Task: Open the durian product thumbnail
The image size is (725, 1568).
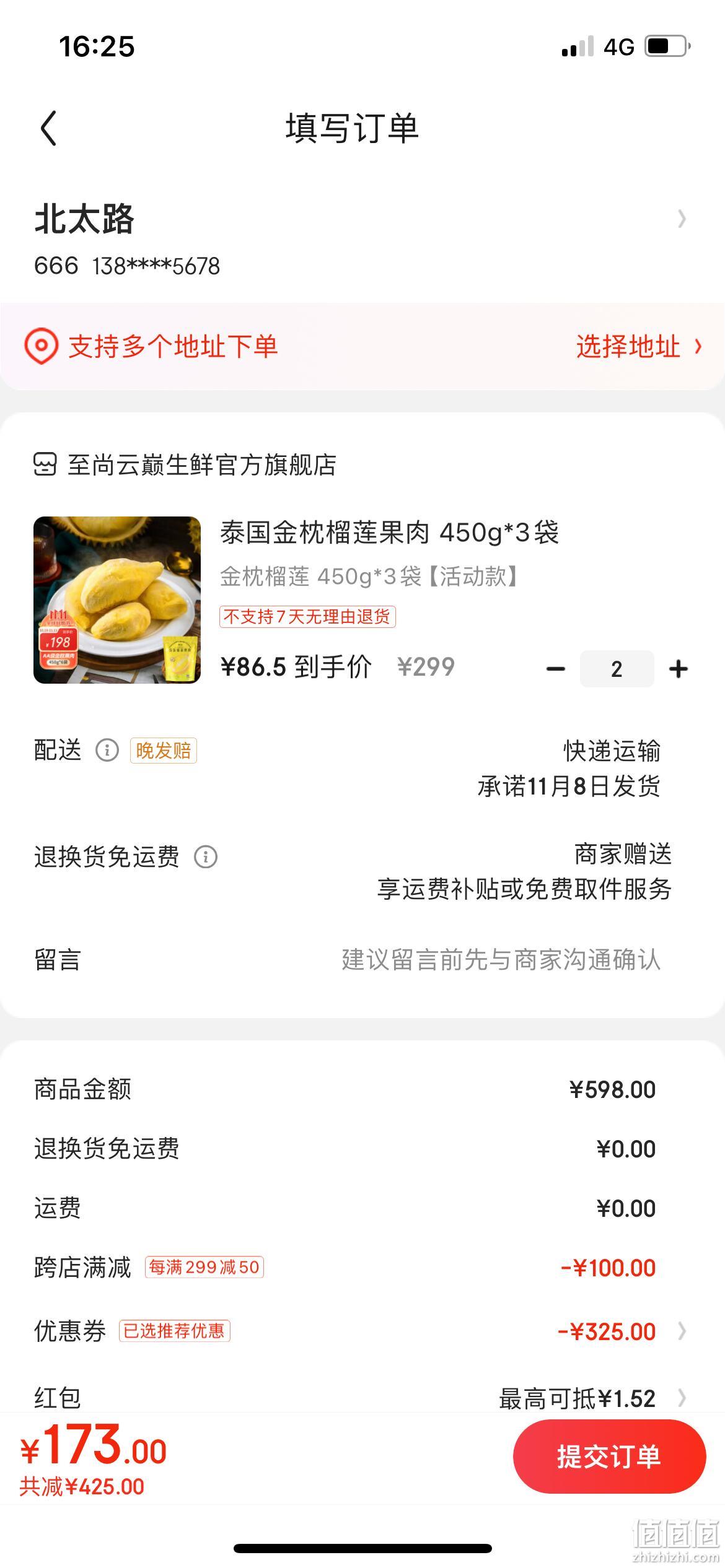Action: coord(117,600)
